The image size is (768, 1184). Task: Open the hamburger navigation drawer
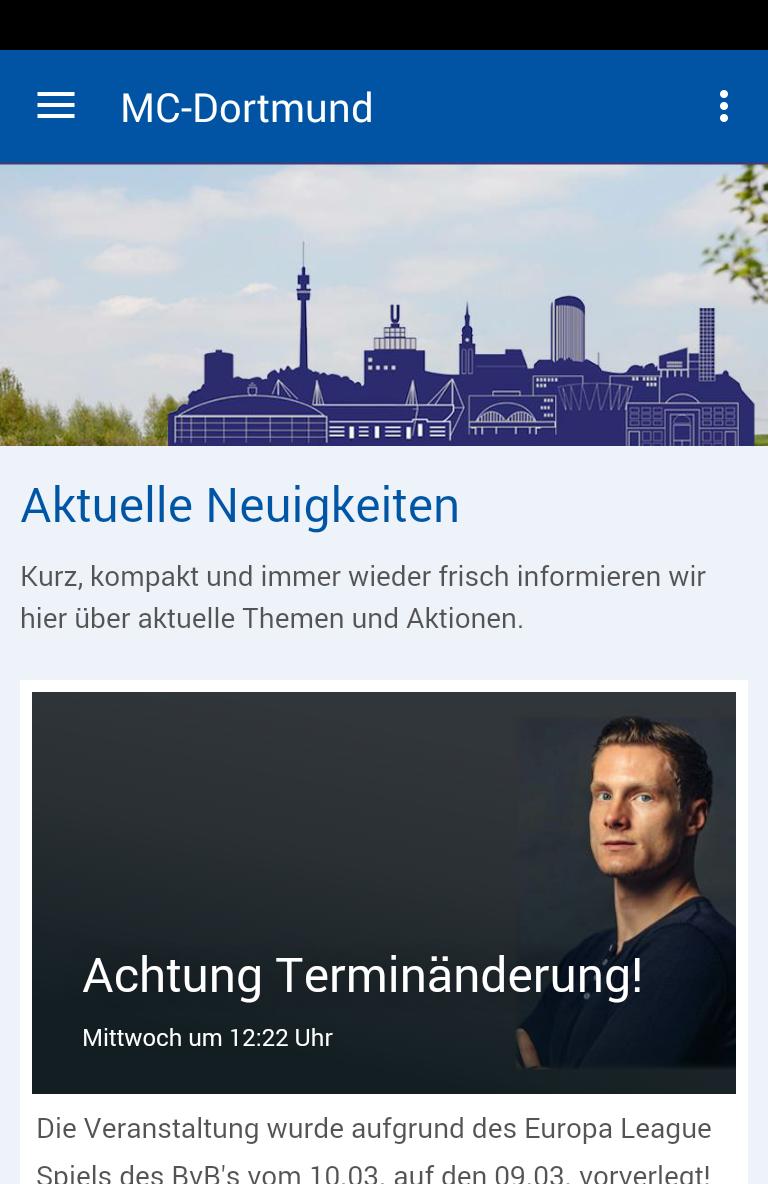click(x=56, y=106)
